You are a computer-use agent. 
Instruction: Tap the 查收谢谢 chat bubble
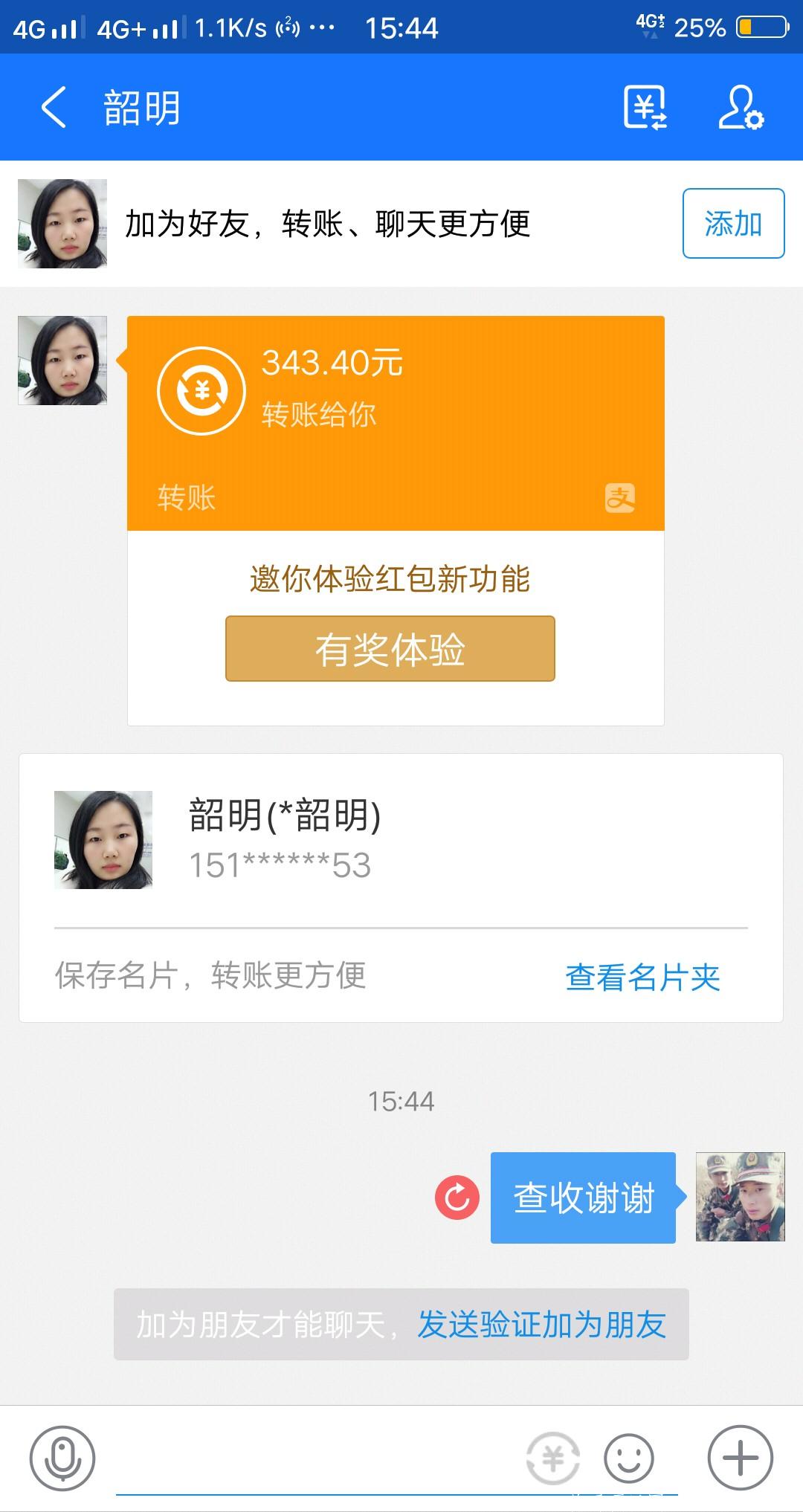(582, 1195)
